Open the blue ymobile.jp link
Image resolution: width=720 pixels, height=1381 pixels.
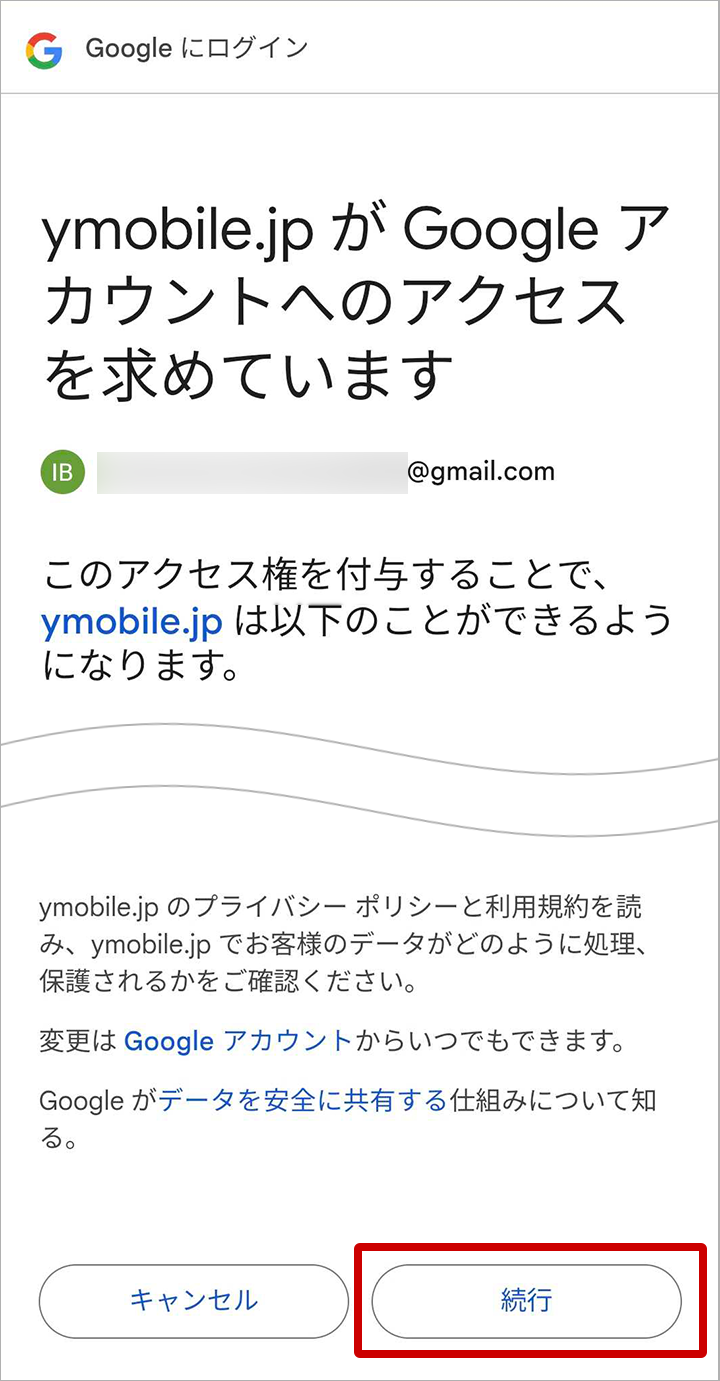pyautogui.click(x=131, y=621)
